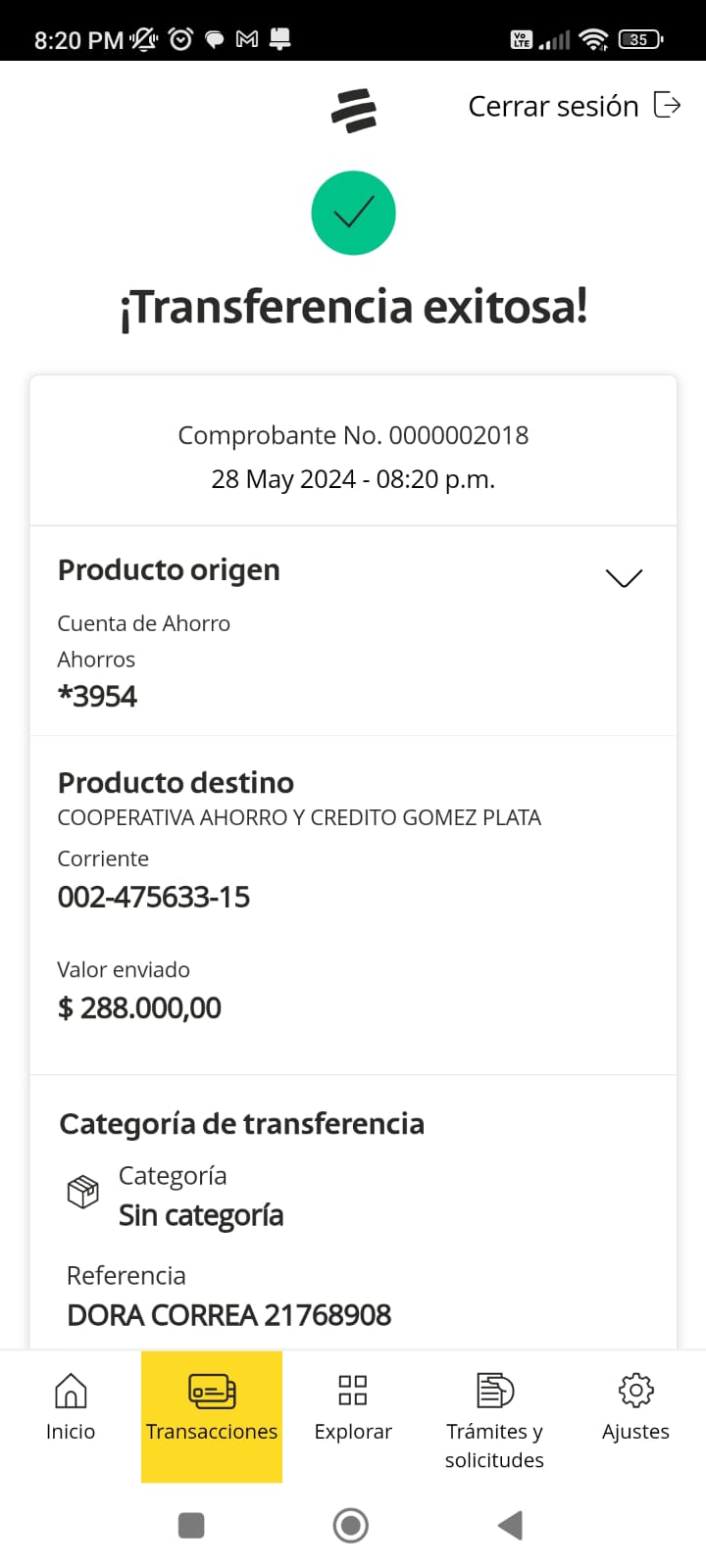Switch to the Explorar tab
The width and height of the screenshot is (706, 1568).
[x=353, y=1407]
